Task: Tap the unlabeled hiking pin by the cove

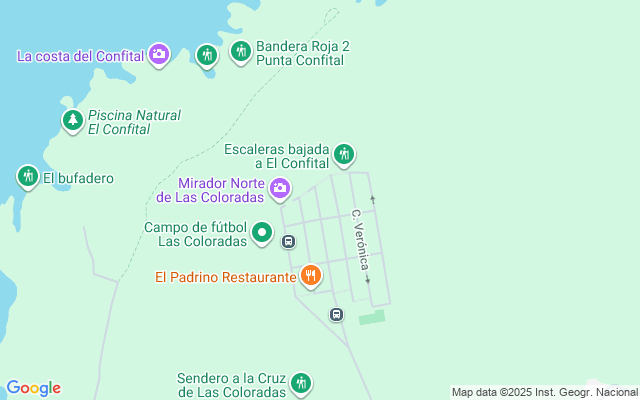Action: [207, 56]
